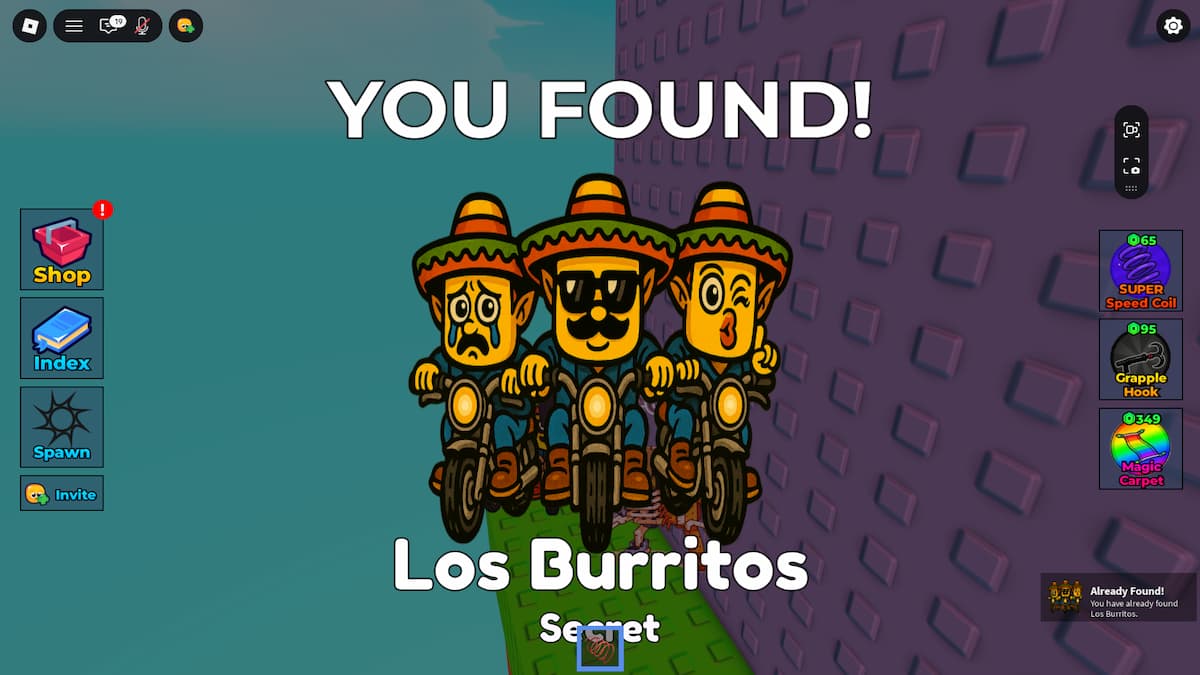Open the Index book
1200x675 pixels.
(x=62, y=338)
